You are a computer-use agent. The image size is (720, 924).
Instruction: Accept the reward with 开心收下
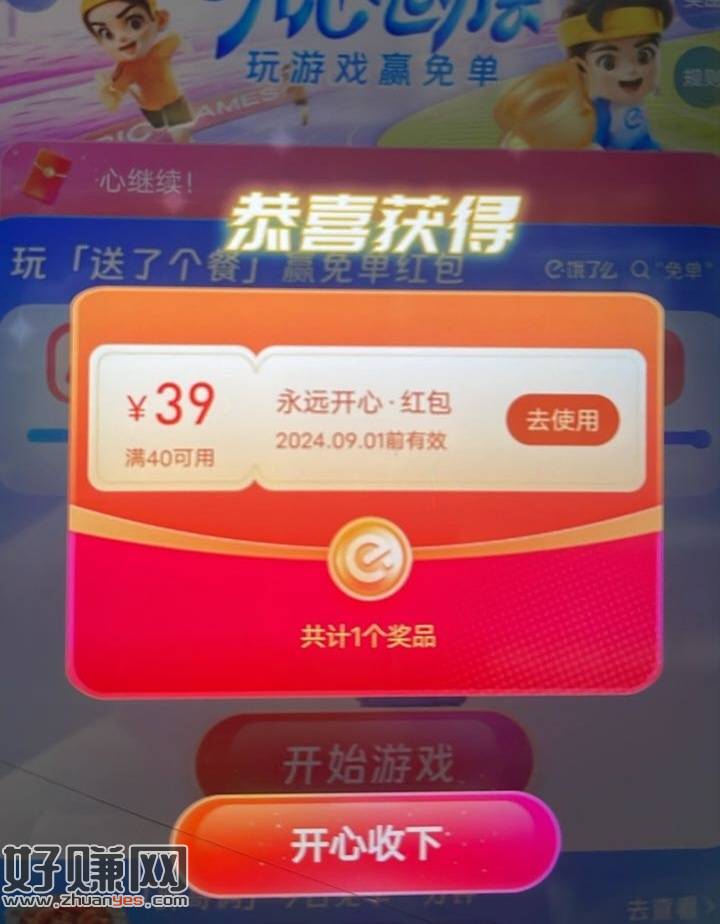pos(366,845)
